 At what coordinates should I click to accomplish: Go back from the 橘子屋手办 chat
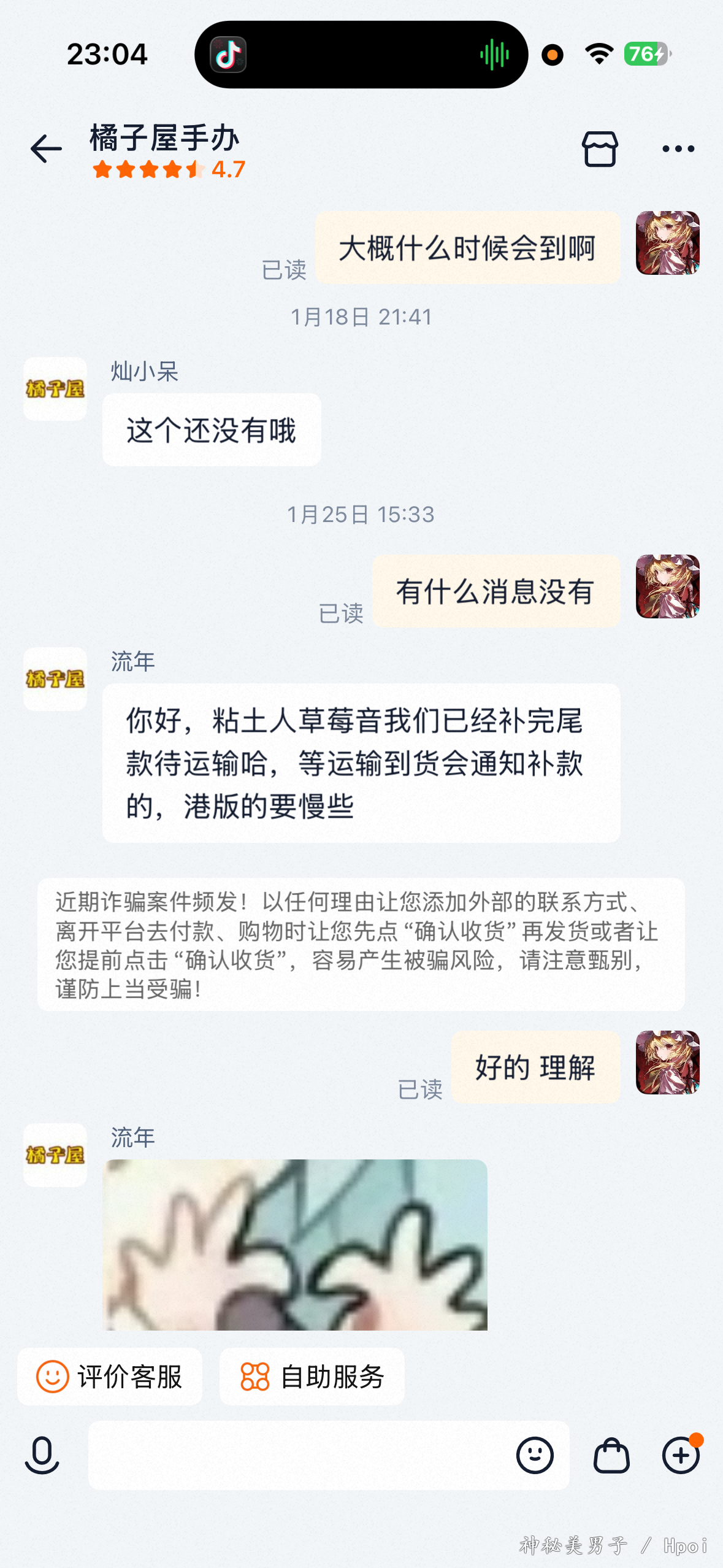[x=46, y=149]
